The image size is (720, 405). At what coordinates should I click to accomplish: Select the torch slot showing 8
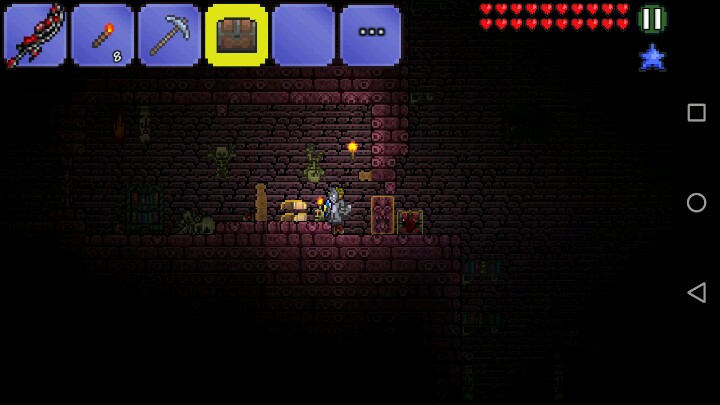tap(103, 35)
